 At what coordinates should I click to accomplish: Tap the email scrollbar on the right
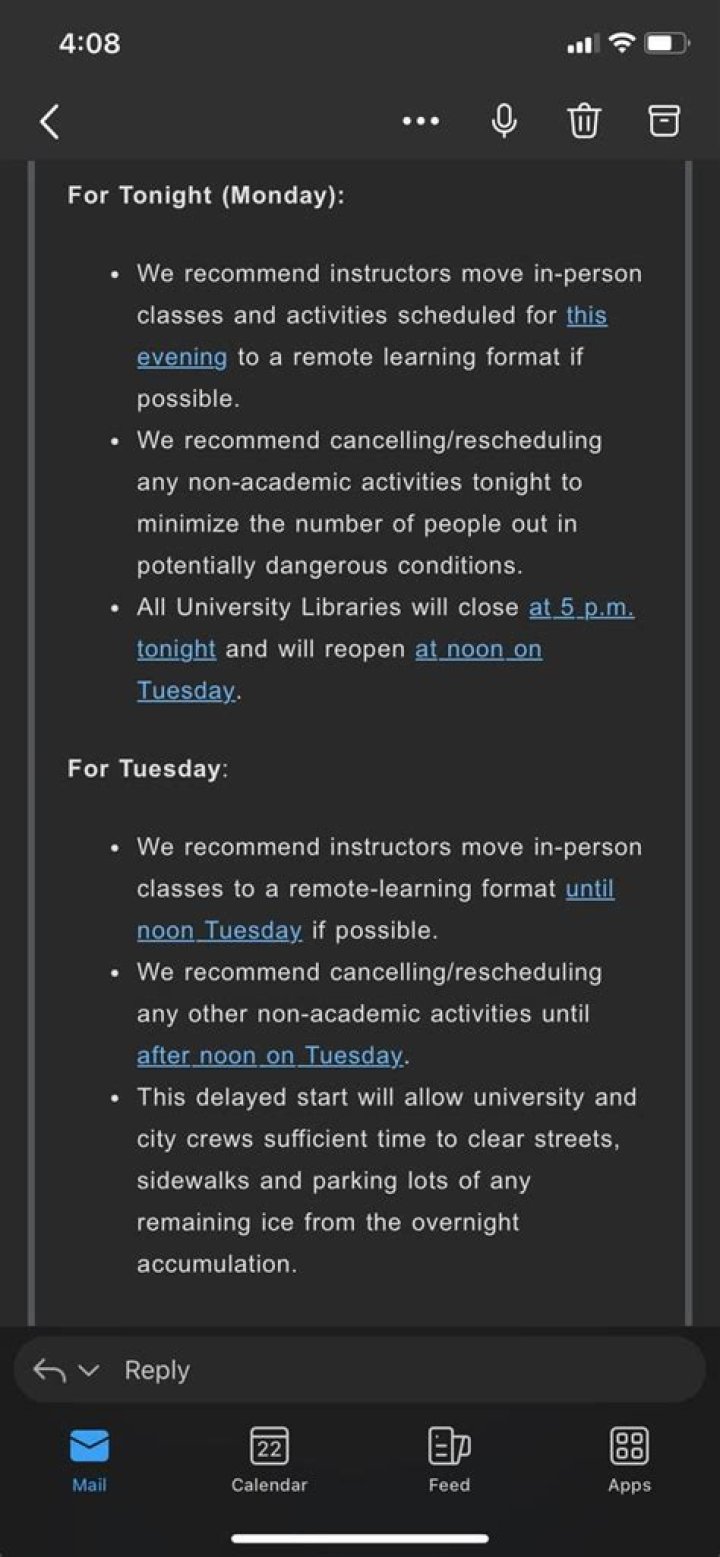(x=690, y=700)
